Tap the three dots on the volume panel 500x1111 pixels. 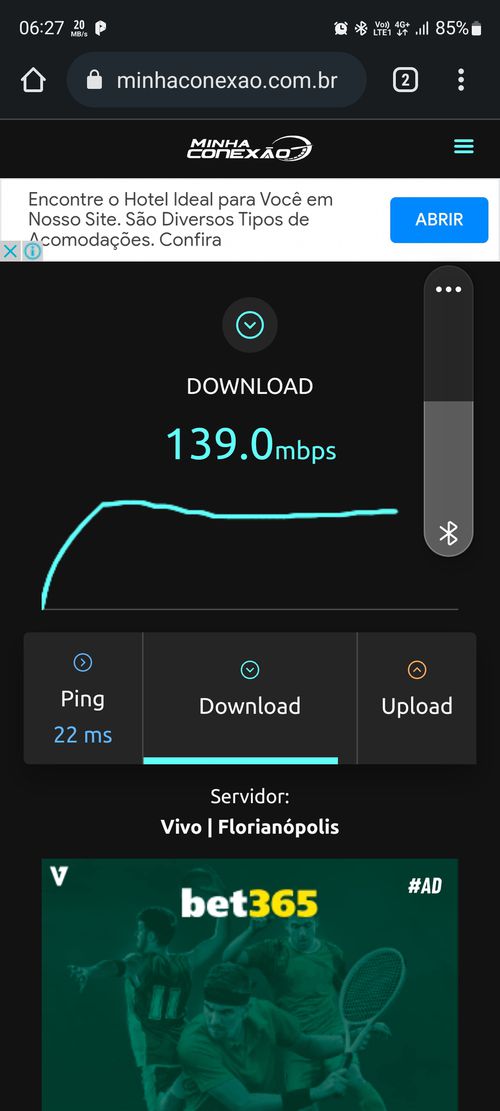coord(448,289)
